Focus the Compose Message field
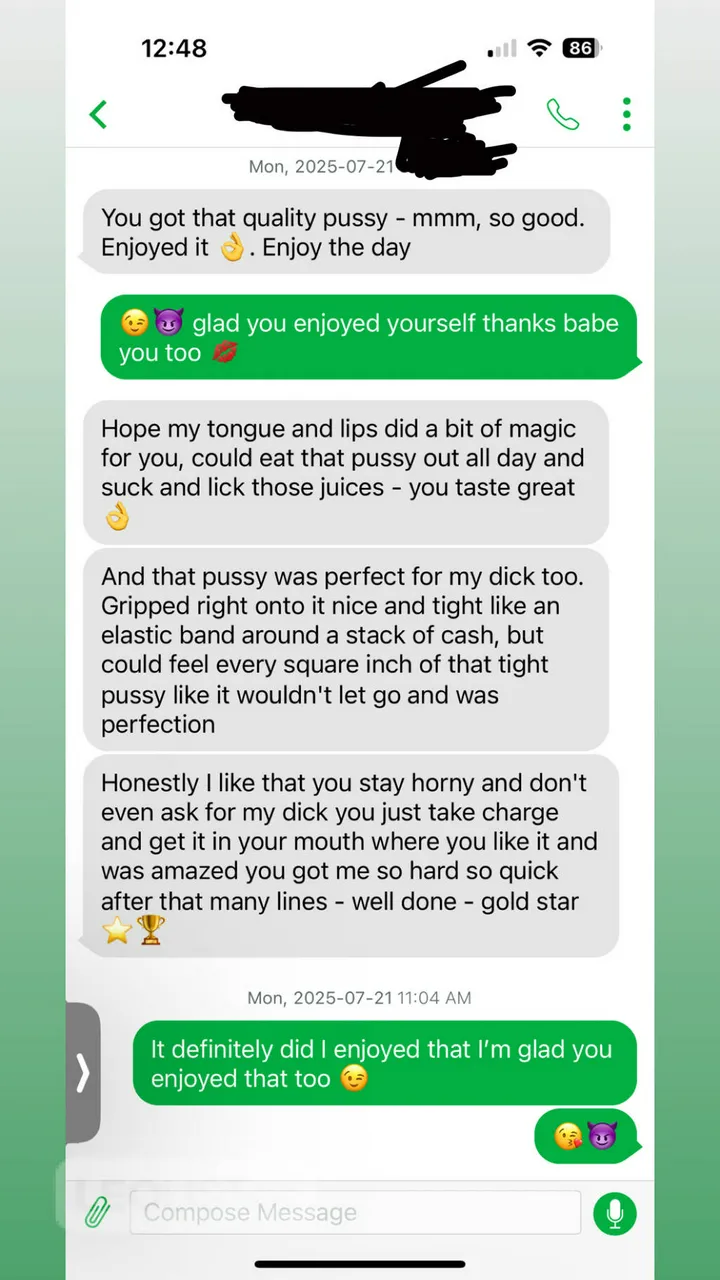Image resolution: width=720 pixels, height=1280 pixels. click(x=355, y=1213)
